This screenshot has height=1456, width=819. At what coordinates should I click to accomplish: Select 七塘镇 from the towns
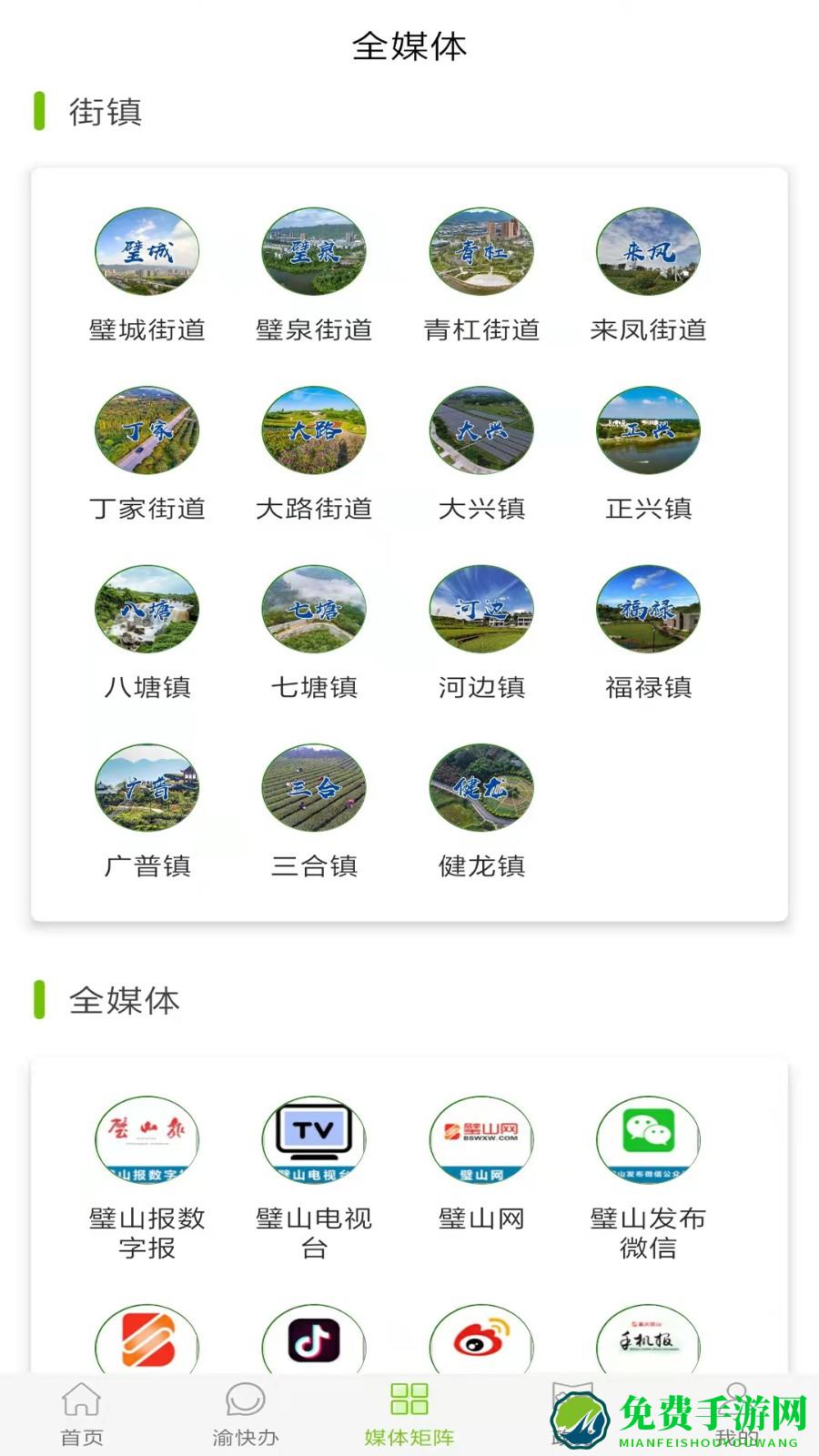314,610
